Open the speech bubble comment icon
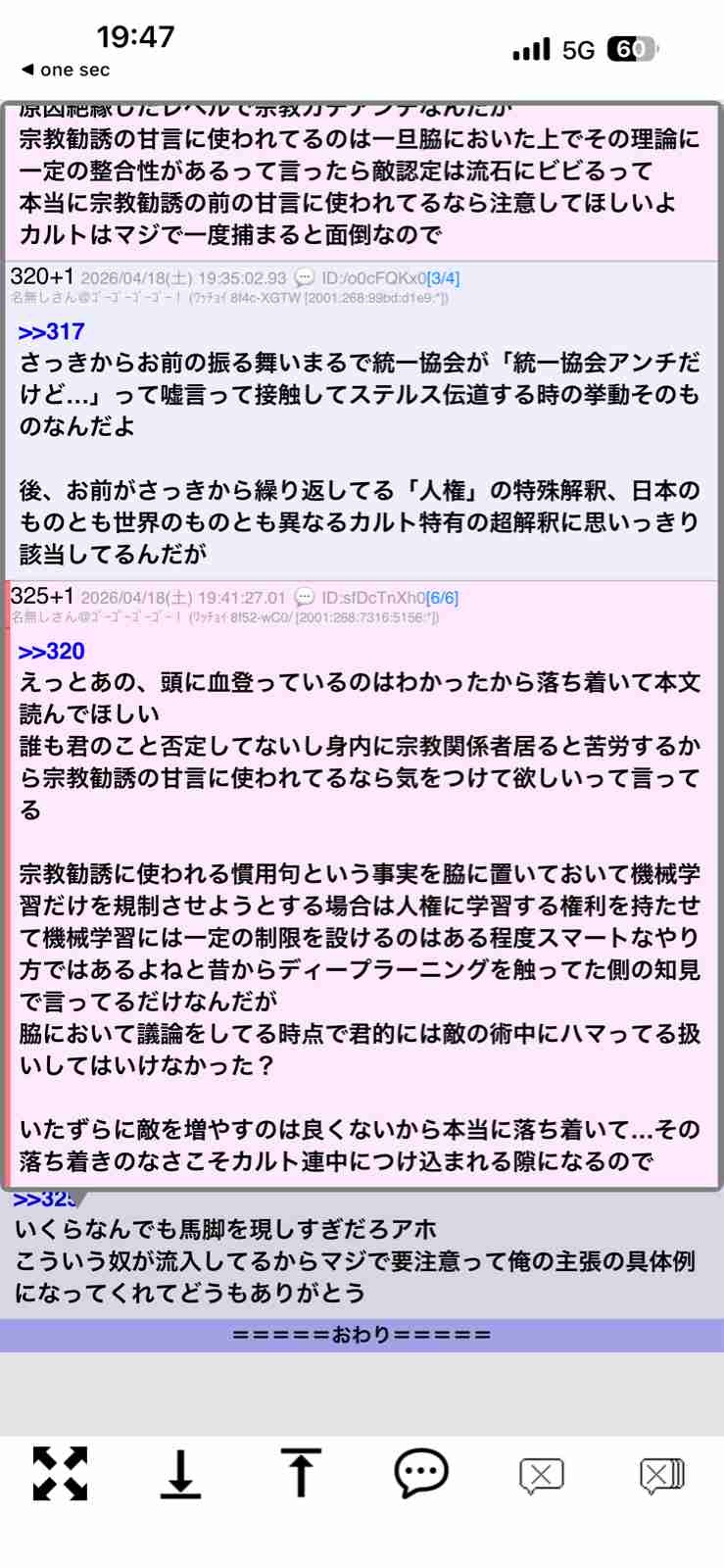This screenshot has height=1568, width=724. pyautogui.click(x=421, y=1473)
